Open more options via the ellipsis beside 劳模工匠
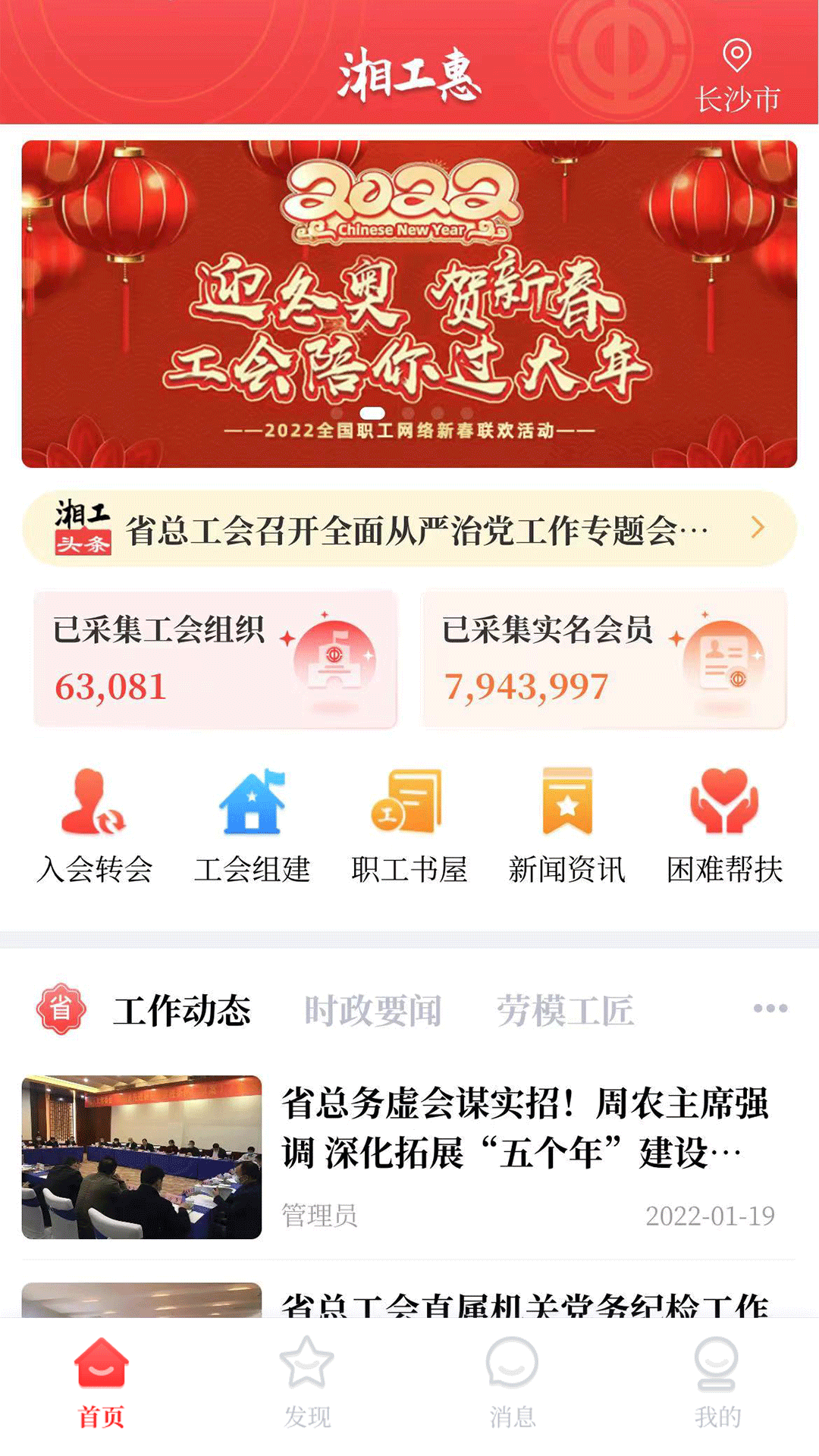The height and width of the screenshot is (1456, 819). click(x=772, y=1009)
